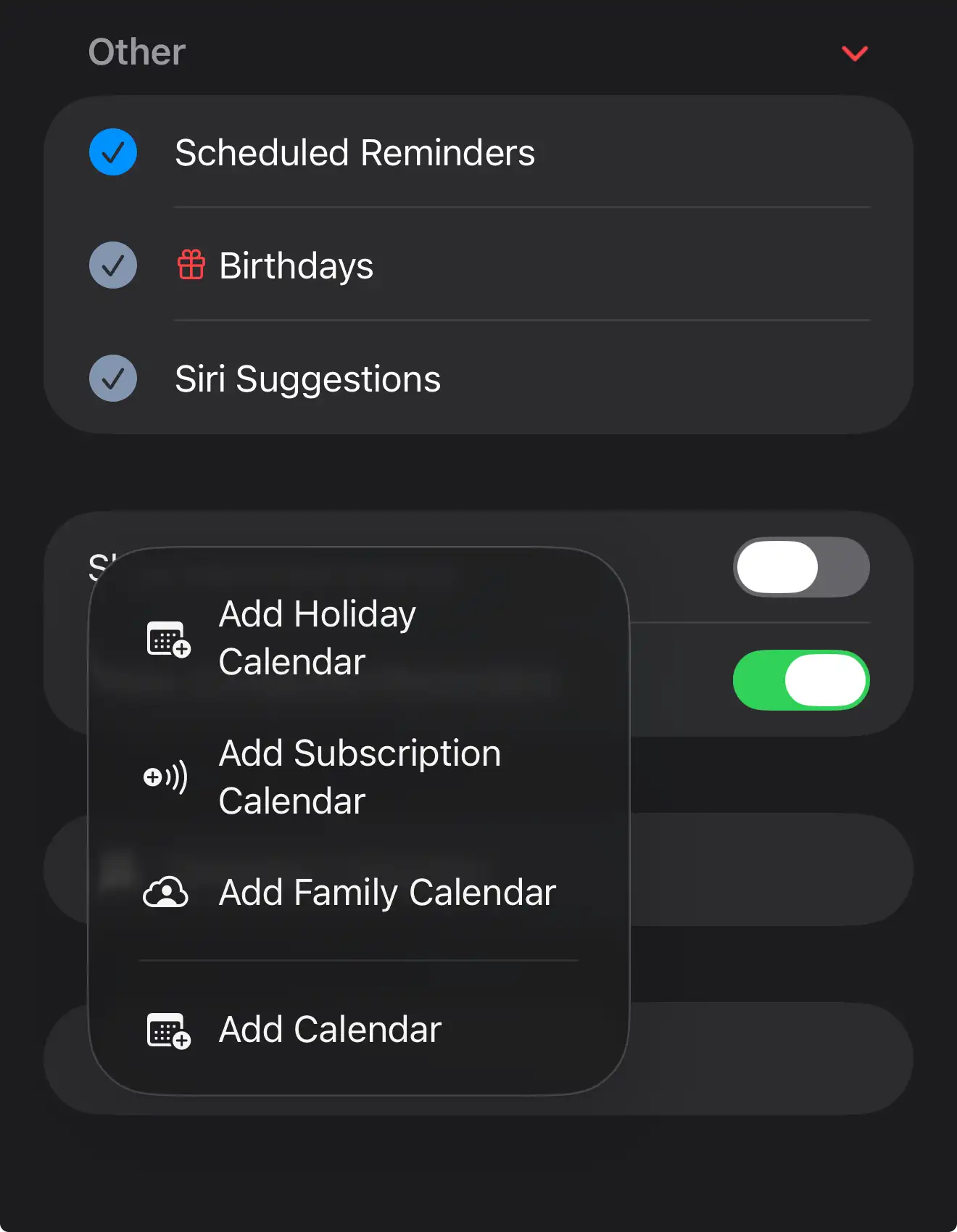
Task: Deselect Siri Suggestions
Action: (x=112, y=378)
